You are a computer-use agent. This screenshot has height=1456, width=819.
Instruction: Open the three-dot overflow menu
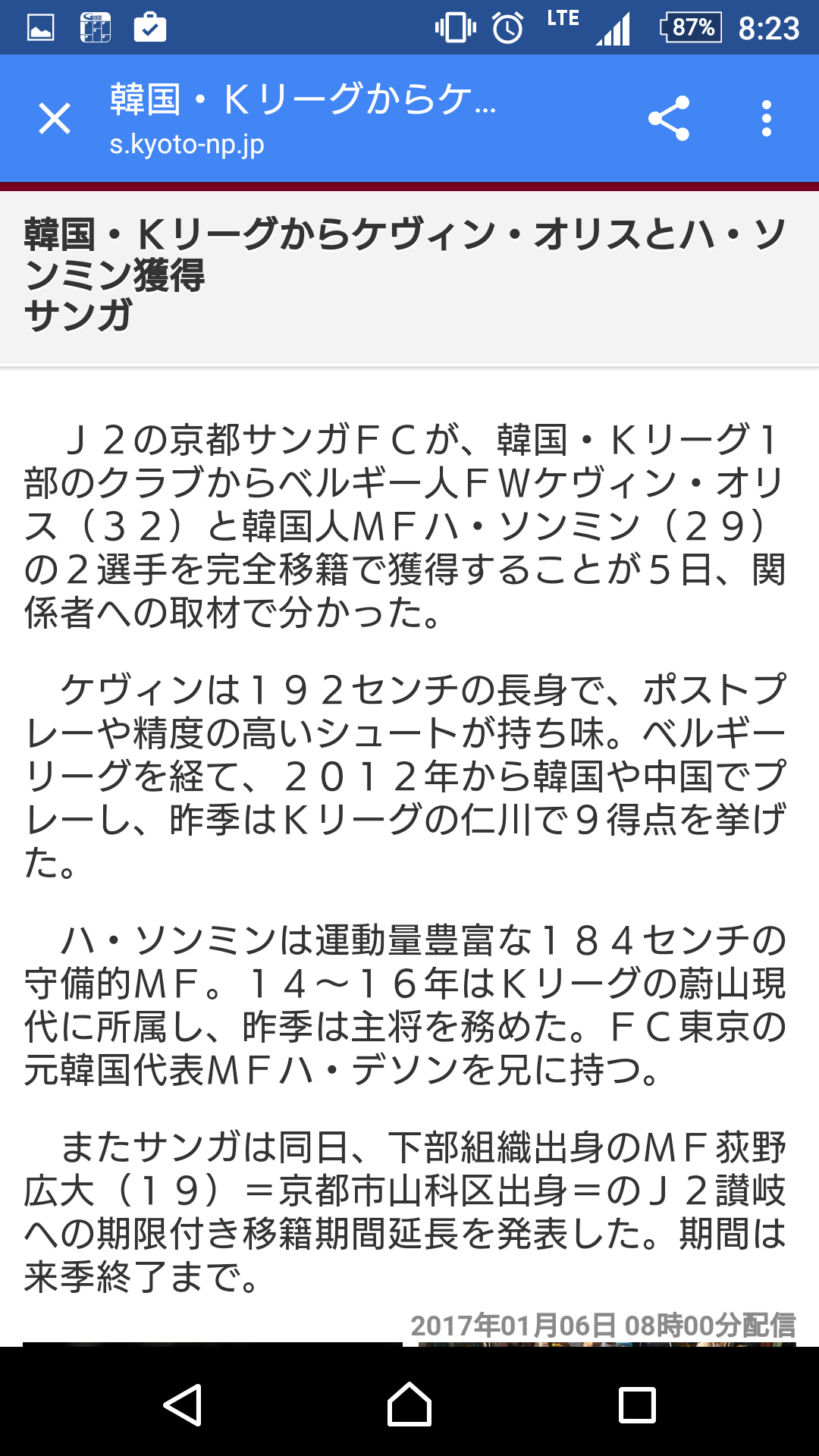click(767, 119)
